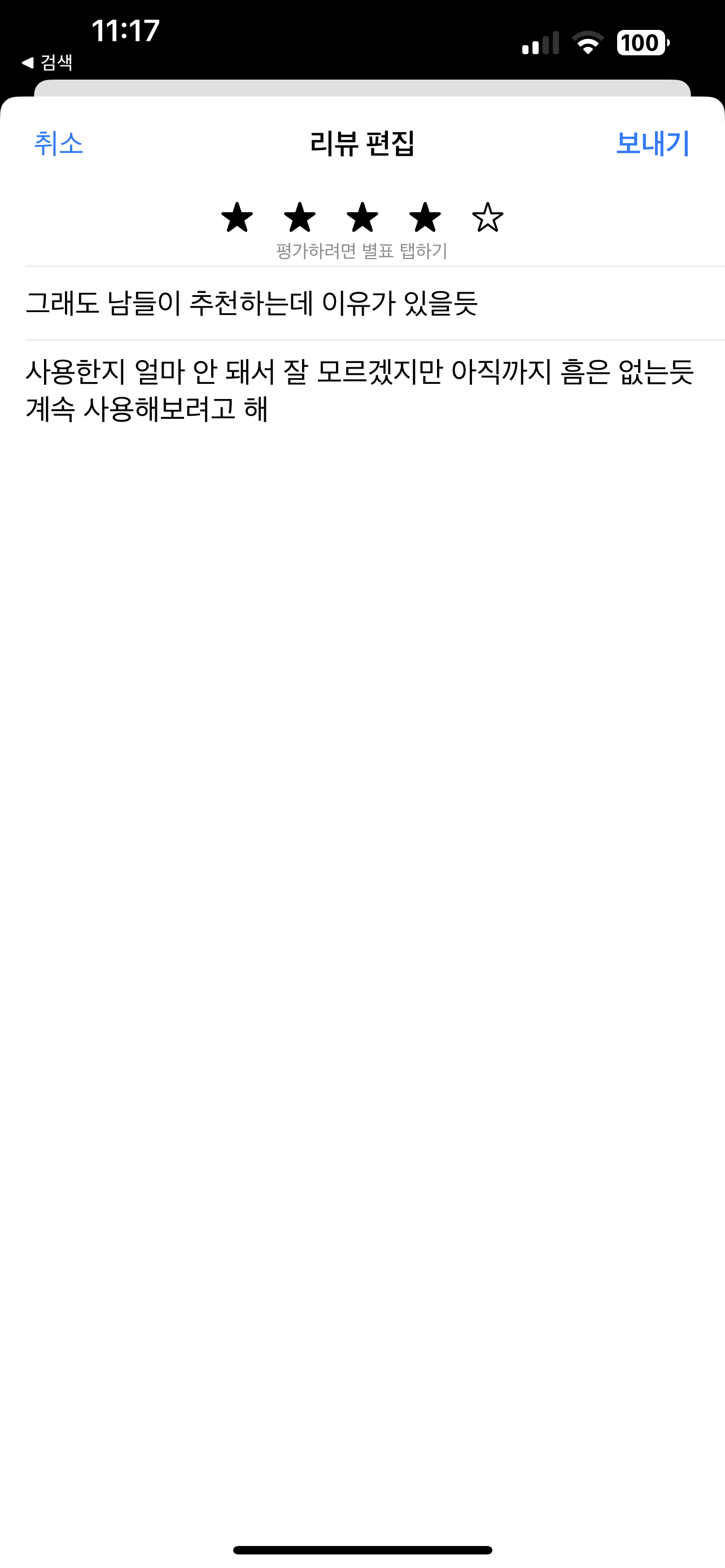Edit the review body text starting 사용한지
725x1568 pixels.
coord(375,390)
